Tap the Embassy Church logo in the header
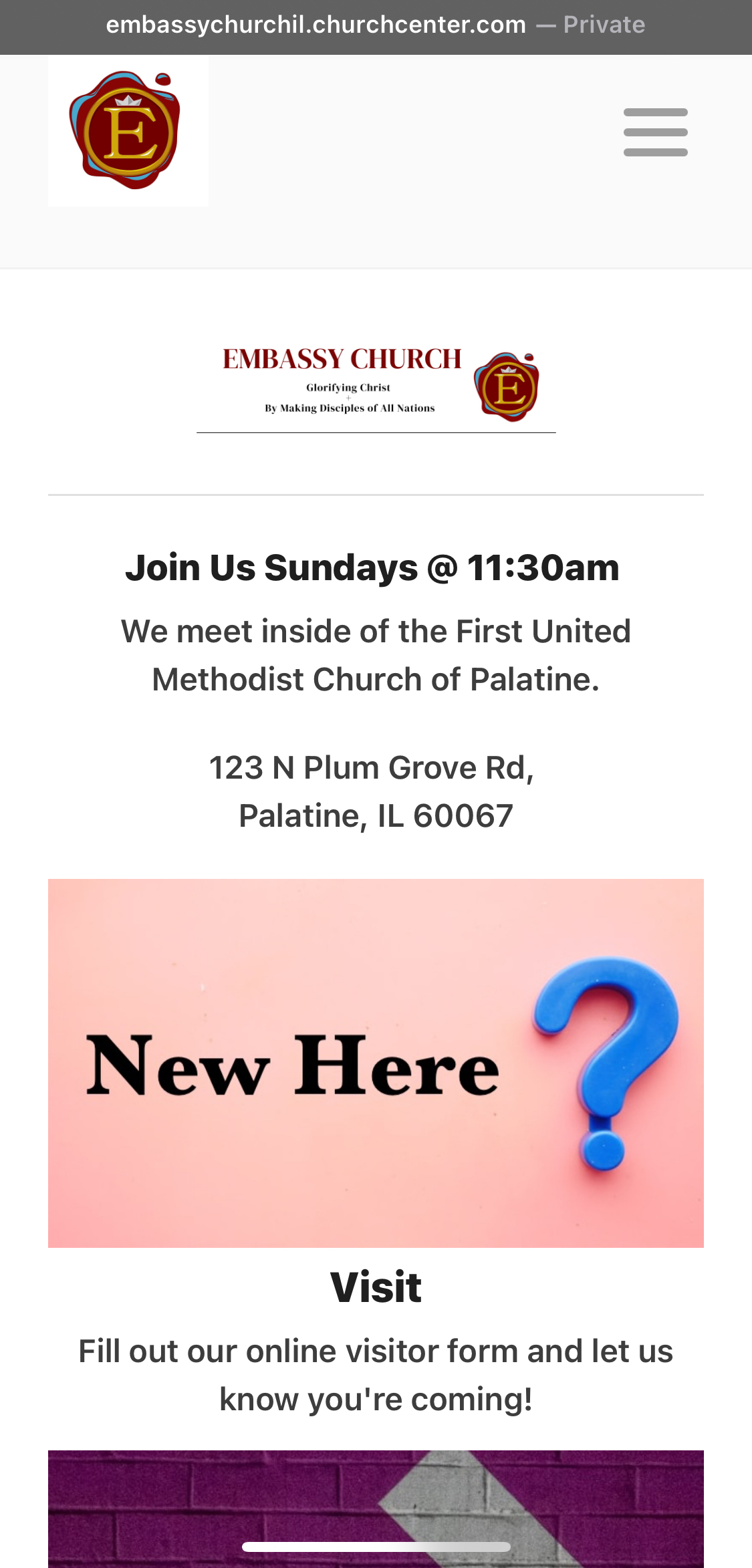 tap(128, 131)
